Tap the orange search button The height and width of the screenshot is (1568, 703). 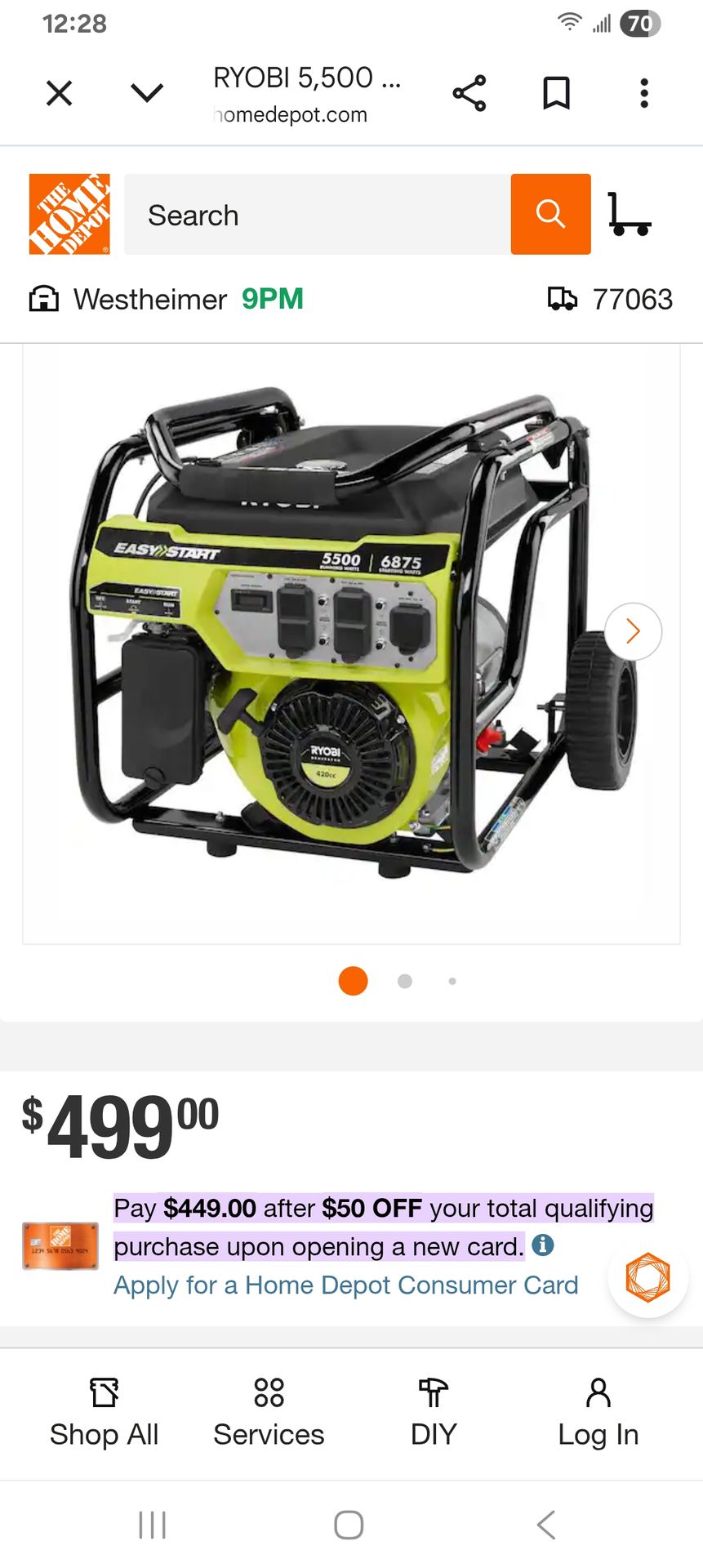(x=551, y=214)
